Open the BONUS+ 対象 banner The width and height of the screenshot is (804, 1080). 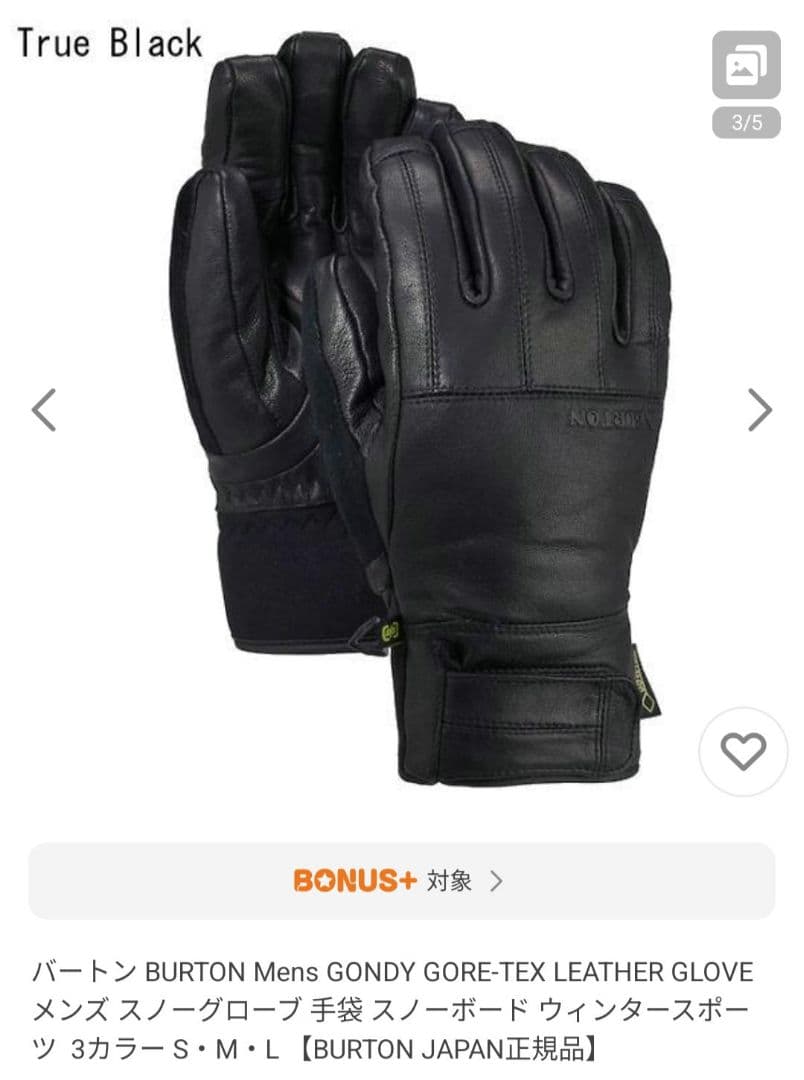coord(401,881)
